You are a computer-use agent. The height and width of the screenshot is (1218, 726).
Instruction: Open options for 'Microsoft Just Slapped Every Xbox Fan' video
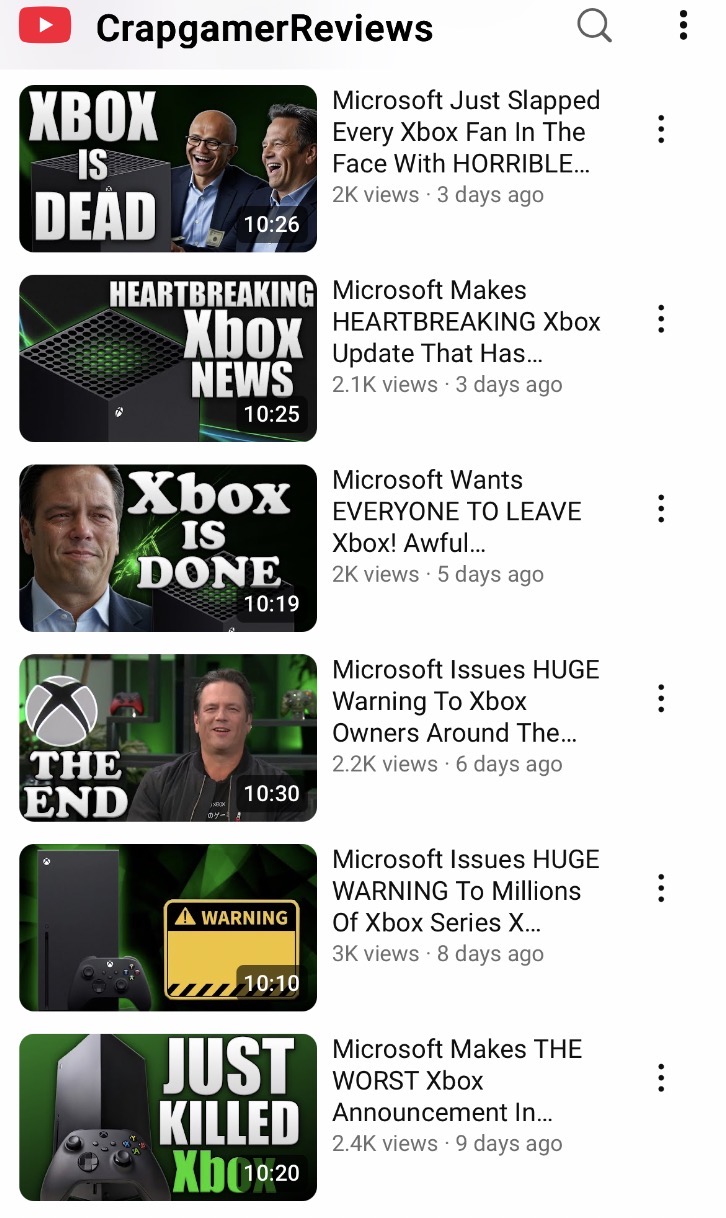click(x=661, y=129)
